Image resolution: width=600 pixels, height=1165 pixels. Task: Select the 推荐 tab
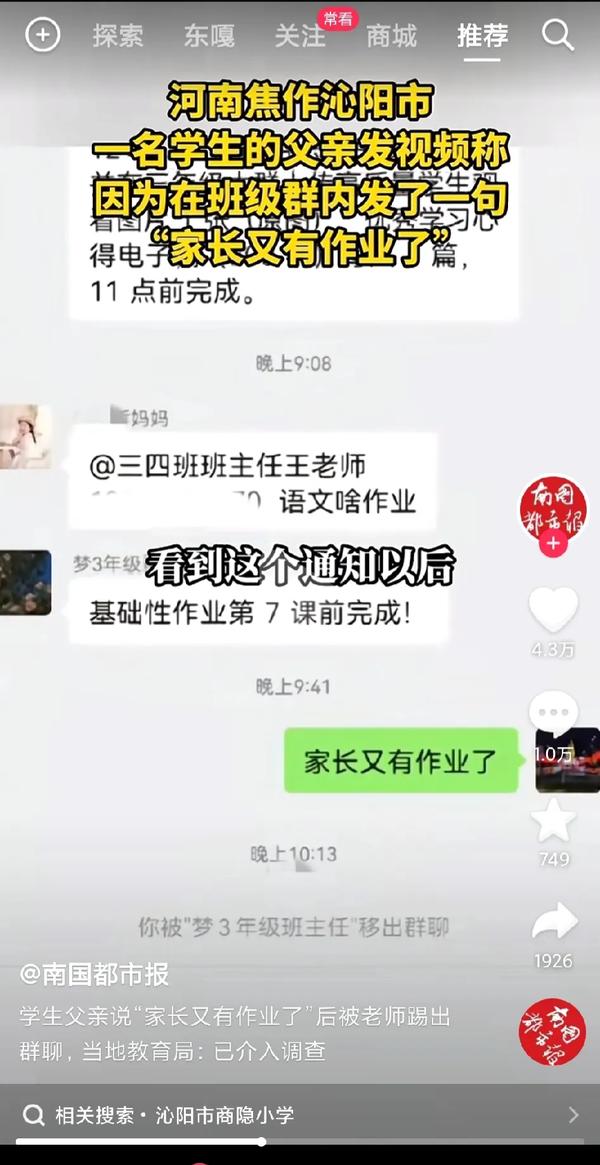(x=482, y=36)
